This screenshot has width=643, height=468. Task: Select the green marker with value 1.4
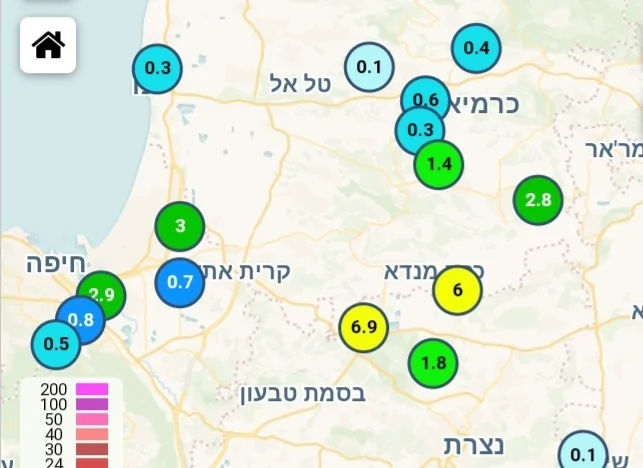coord(439,164)
